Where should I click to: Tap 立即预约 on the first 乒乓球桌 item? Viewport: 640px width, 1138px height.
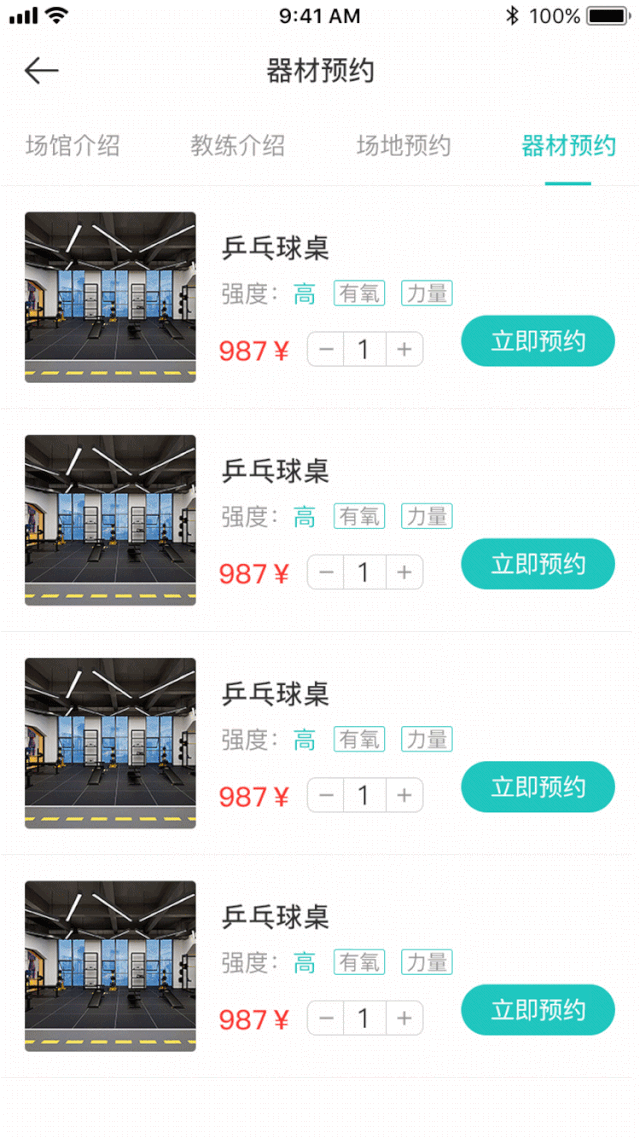[538, 341]
